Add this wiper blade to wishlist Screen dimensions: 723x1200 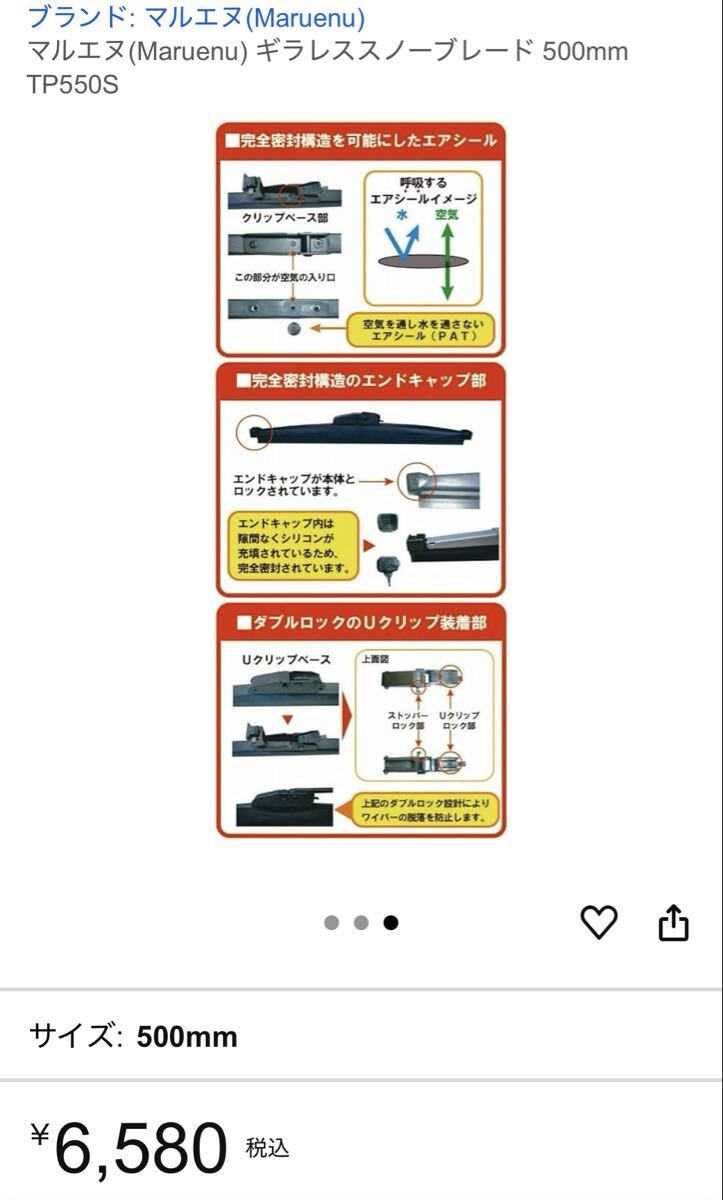click(x=599, y=922)
